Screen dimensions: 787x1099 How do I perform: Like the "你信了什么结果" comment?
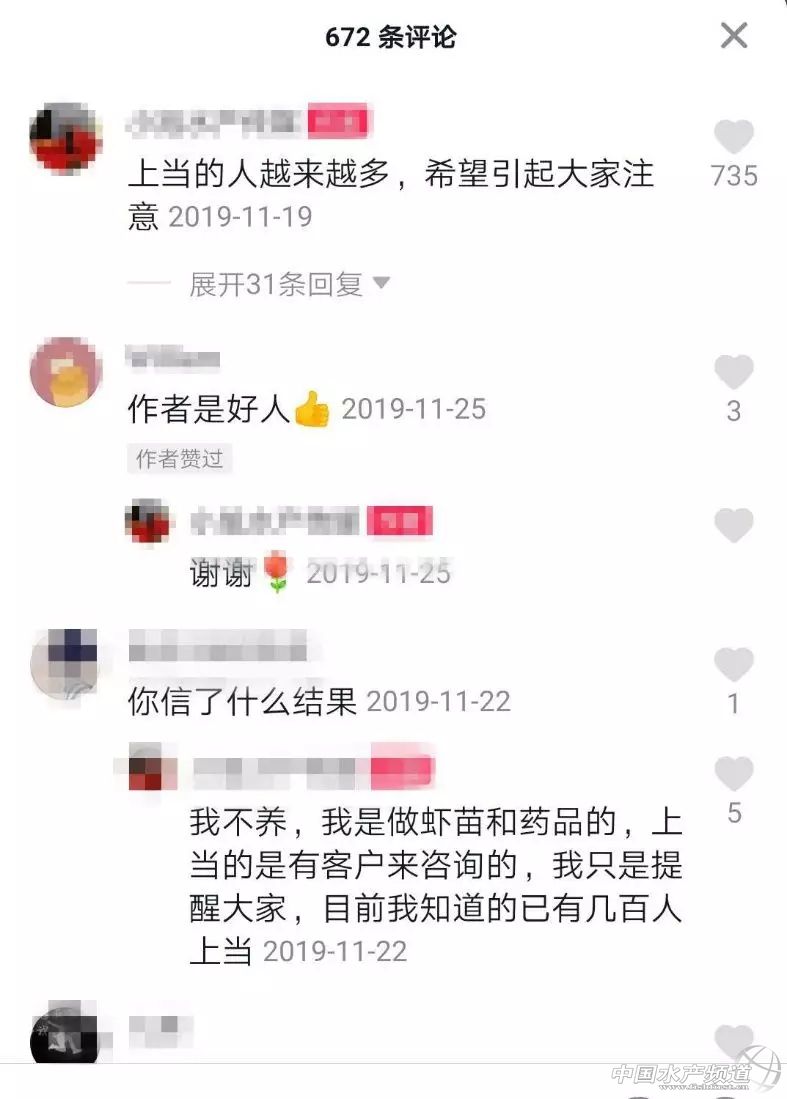point(734,665)
